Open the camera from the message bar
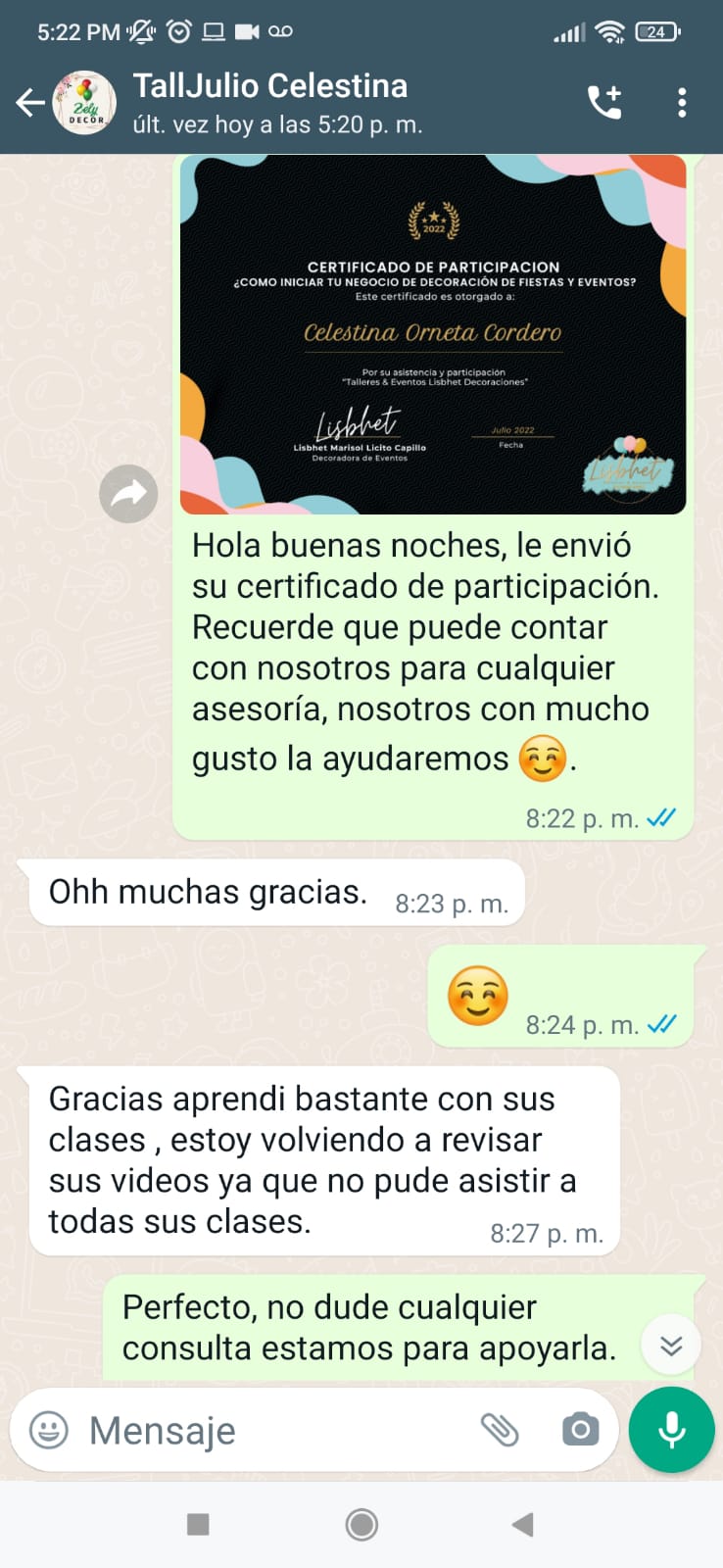 [580, 1430]
